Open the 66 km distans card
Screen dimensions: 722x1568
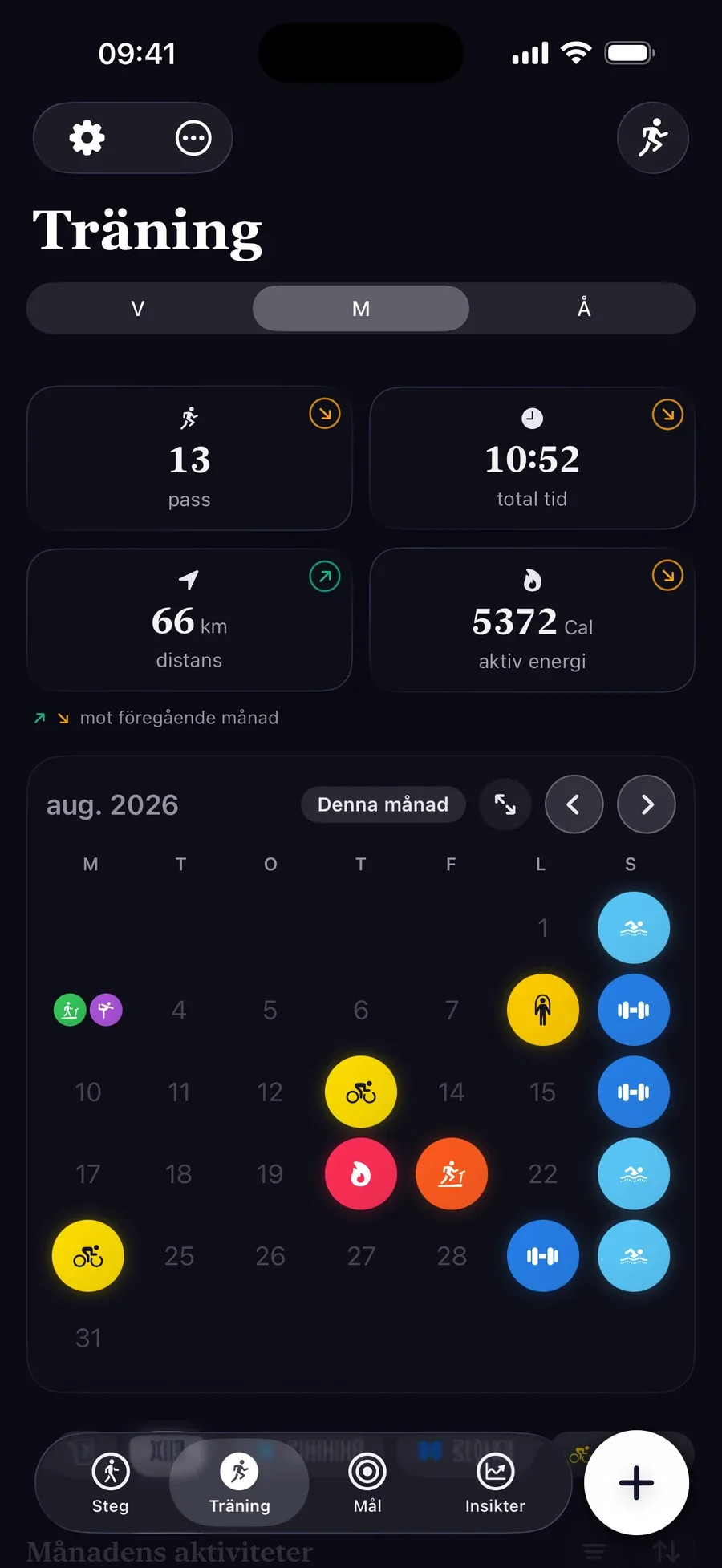coord(189,620)
